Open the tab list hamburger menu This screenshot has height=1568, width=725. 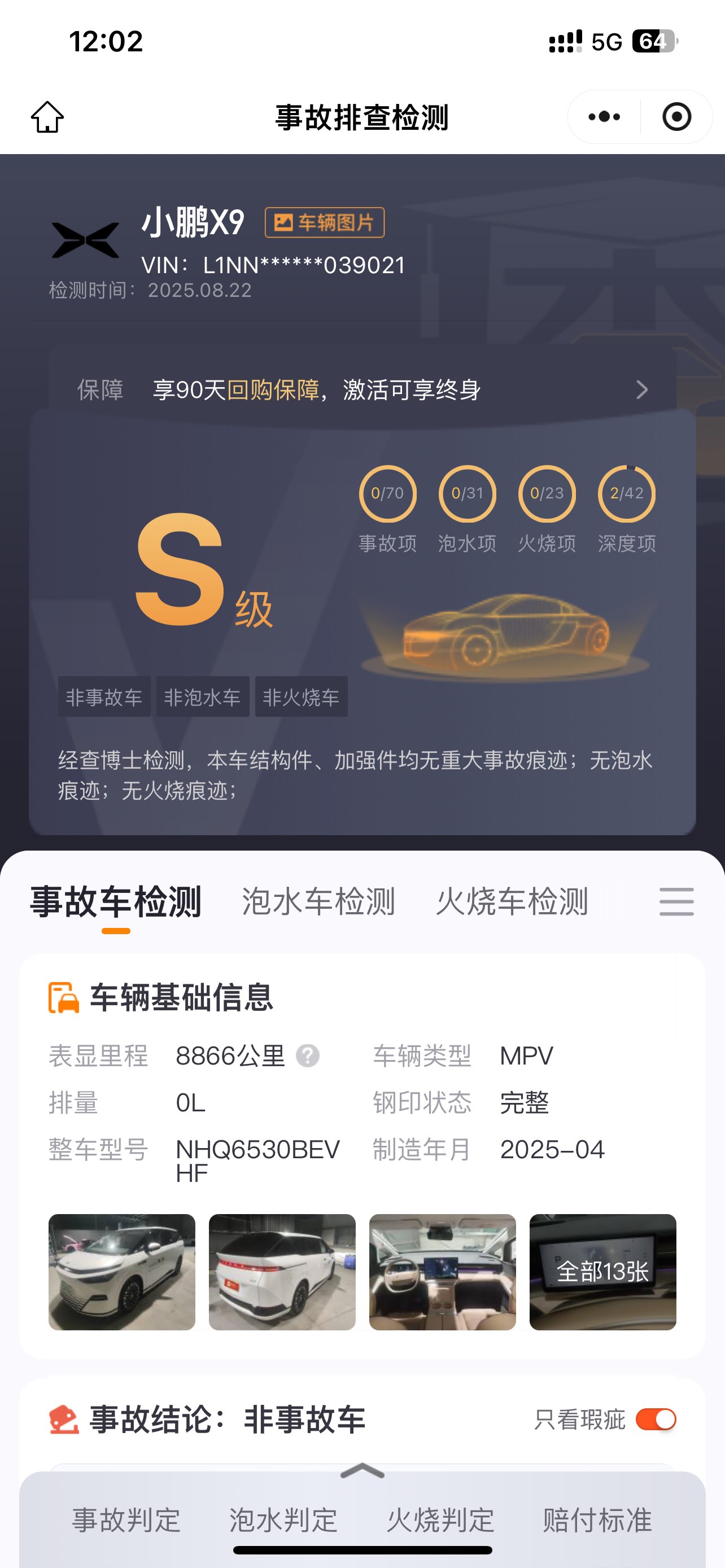676,901
